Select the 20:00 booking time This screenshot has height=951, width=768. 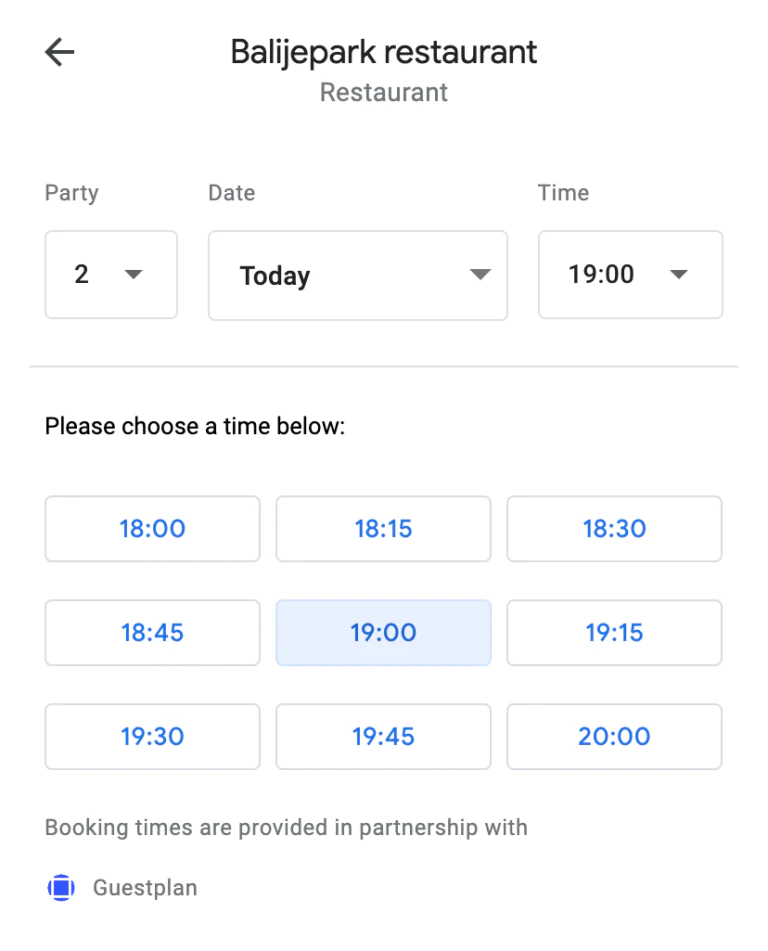[614, 736]
